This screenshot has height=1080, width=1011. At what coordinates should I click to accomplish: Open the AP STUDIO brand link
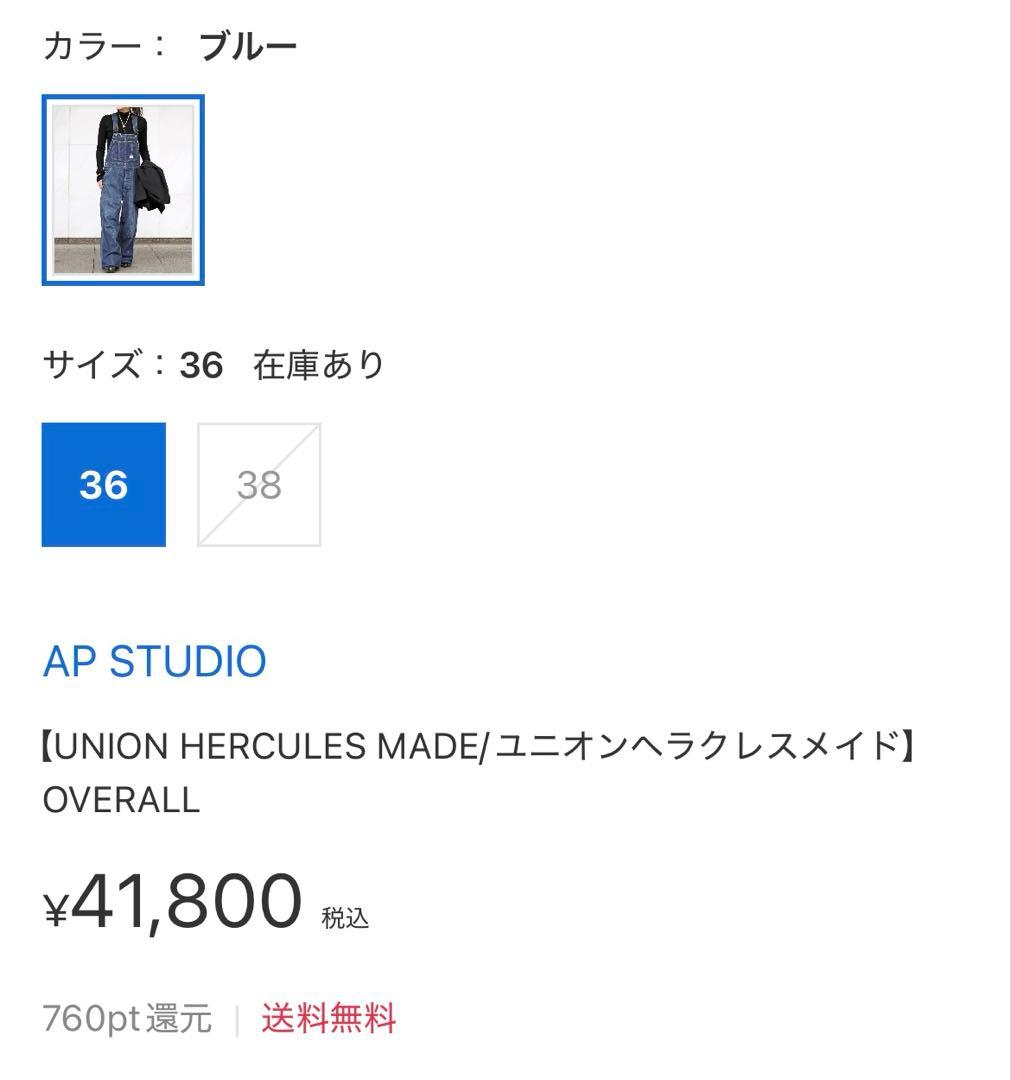155,661
